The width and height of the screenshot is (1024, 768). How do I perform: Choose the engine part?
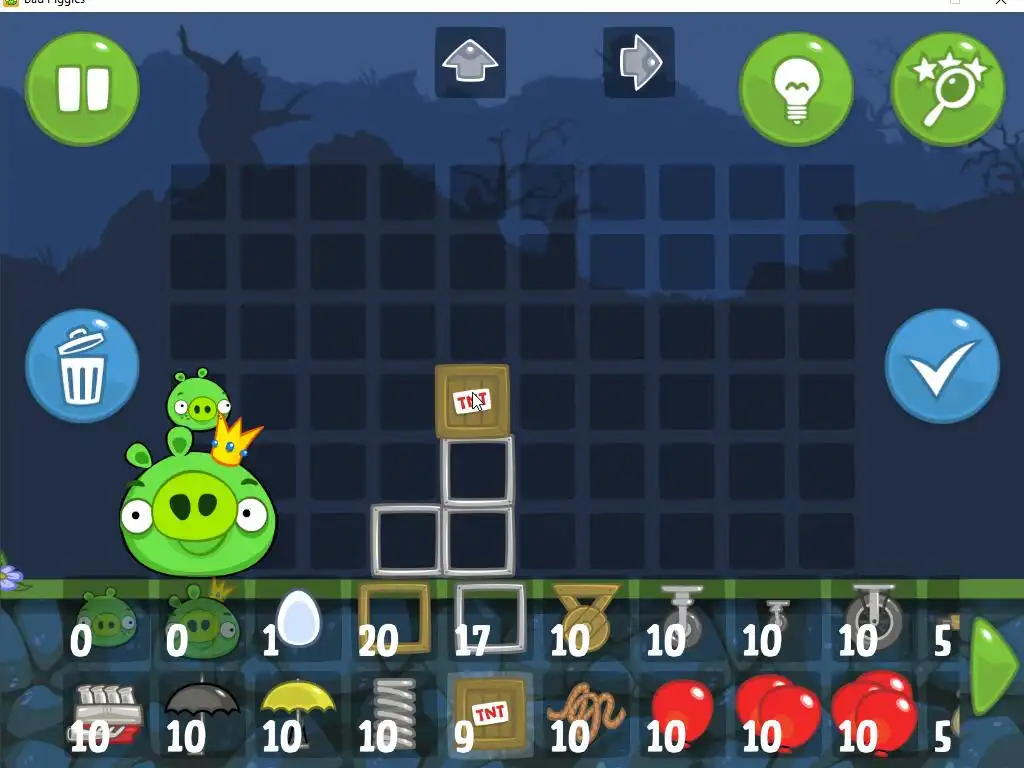coord(105,712)
